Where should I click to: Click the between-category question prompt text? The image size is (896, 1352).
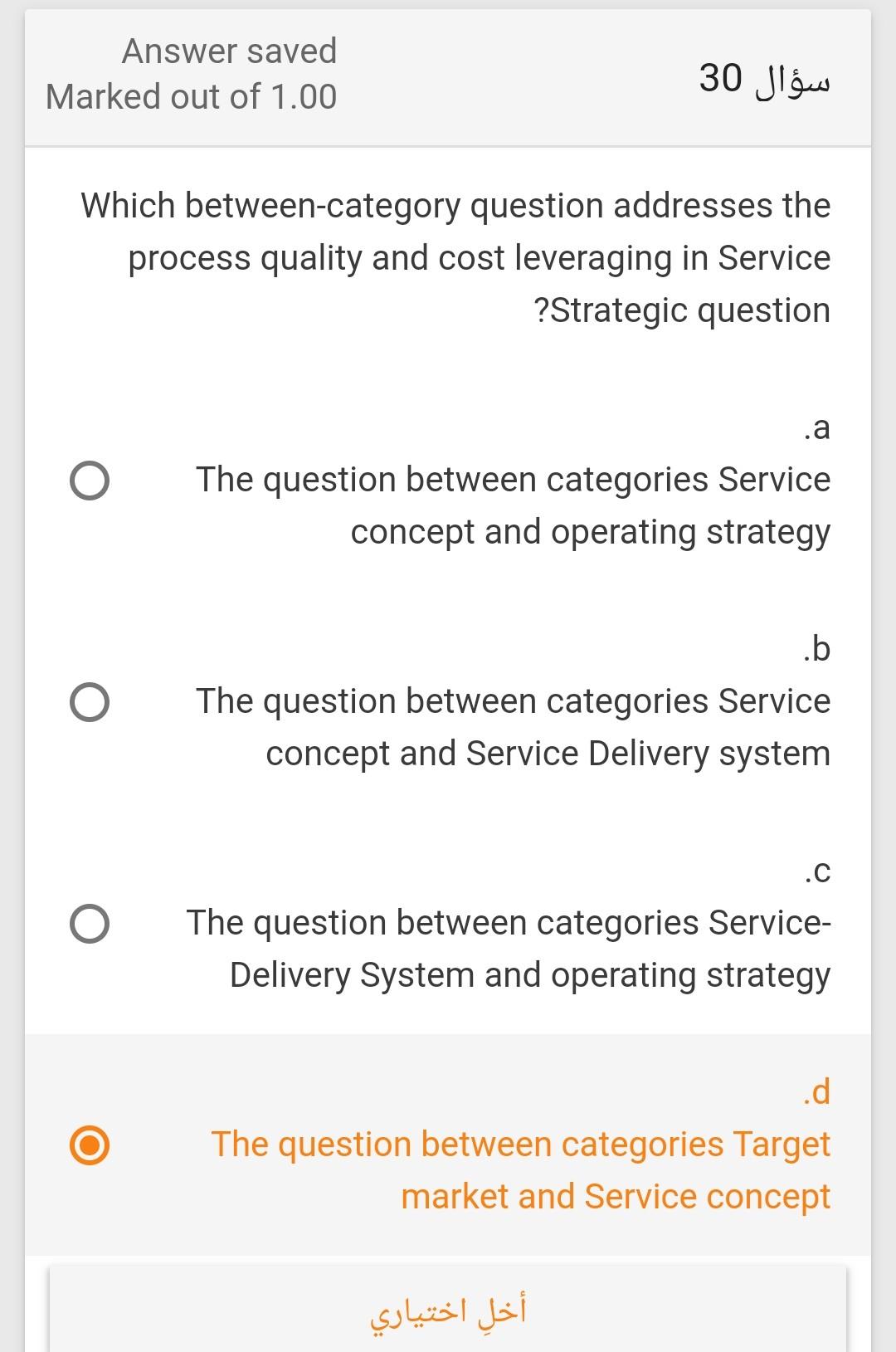tap(455, 257)
